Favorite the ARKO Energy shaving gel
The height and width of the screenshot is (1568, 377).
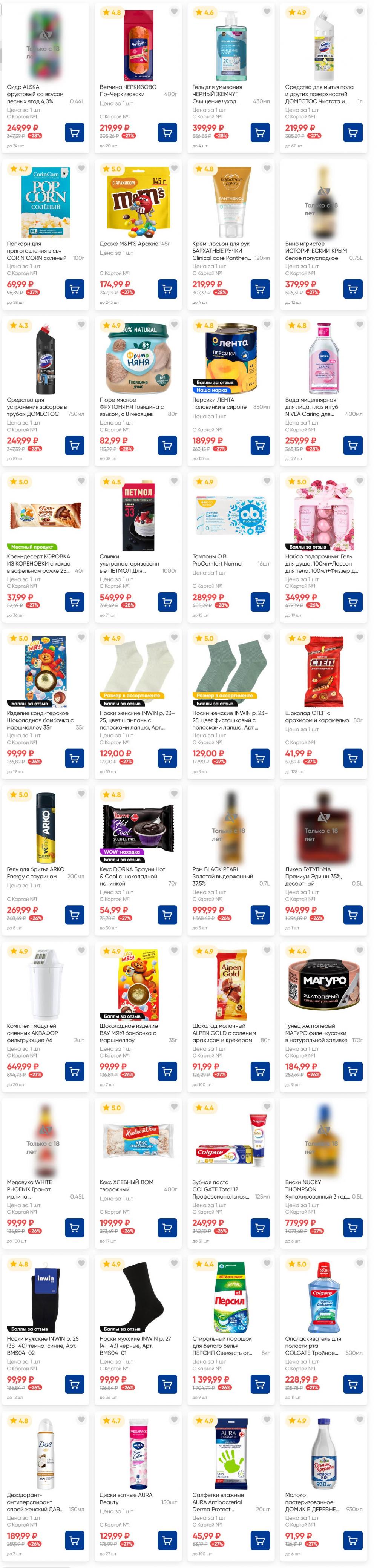pyautogui.click(x=81, y=794)
